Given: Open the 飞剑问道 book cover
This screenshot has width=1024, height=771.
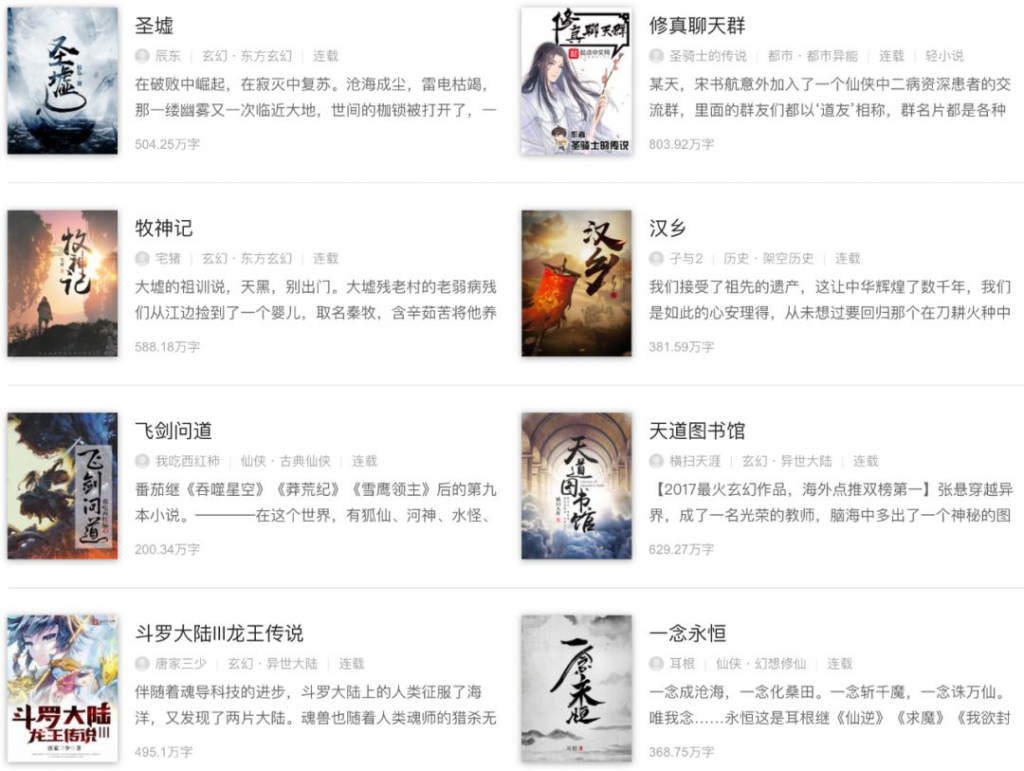Looking at the screenshot, I should 62,485.
